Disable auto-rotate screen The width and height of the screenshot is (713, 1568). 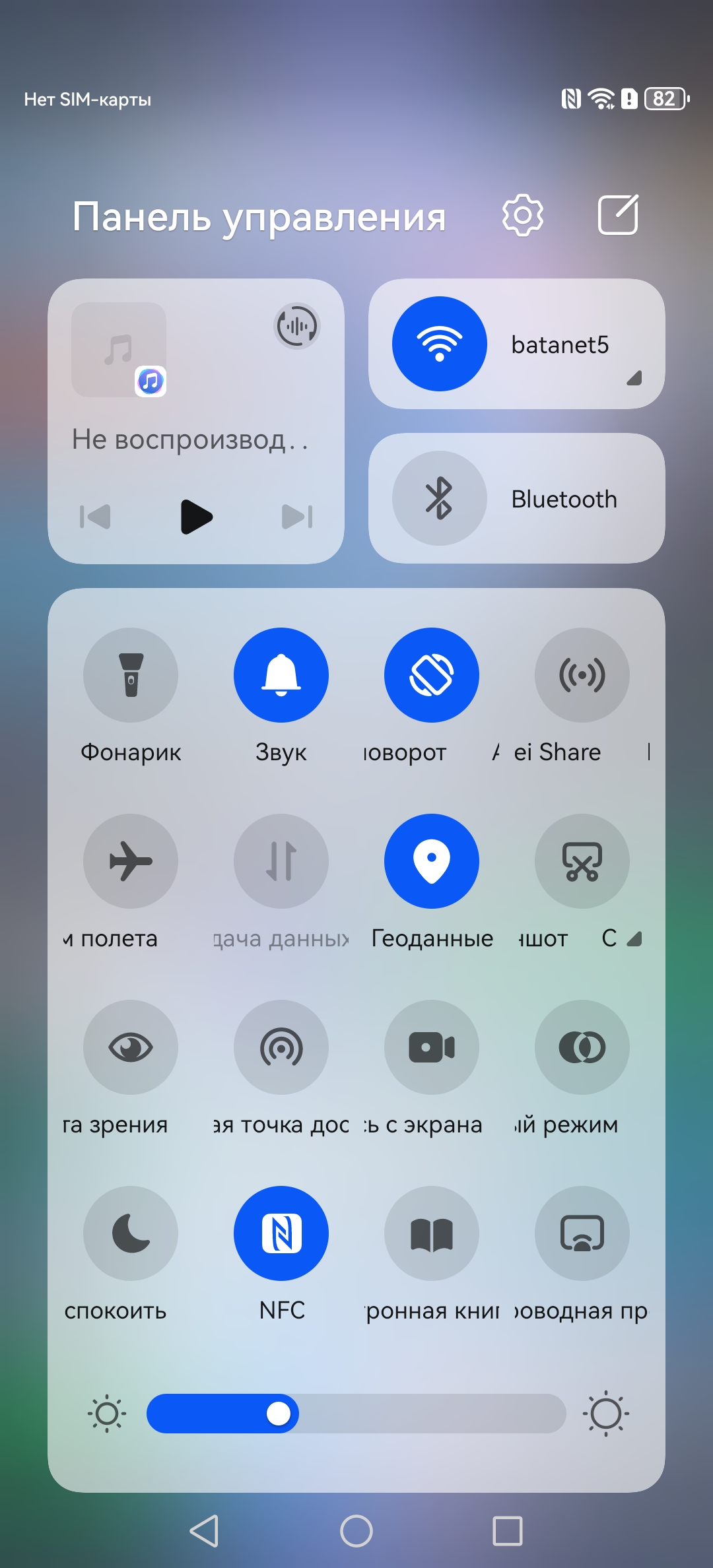click(x=432, y=675)
